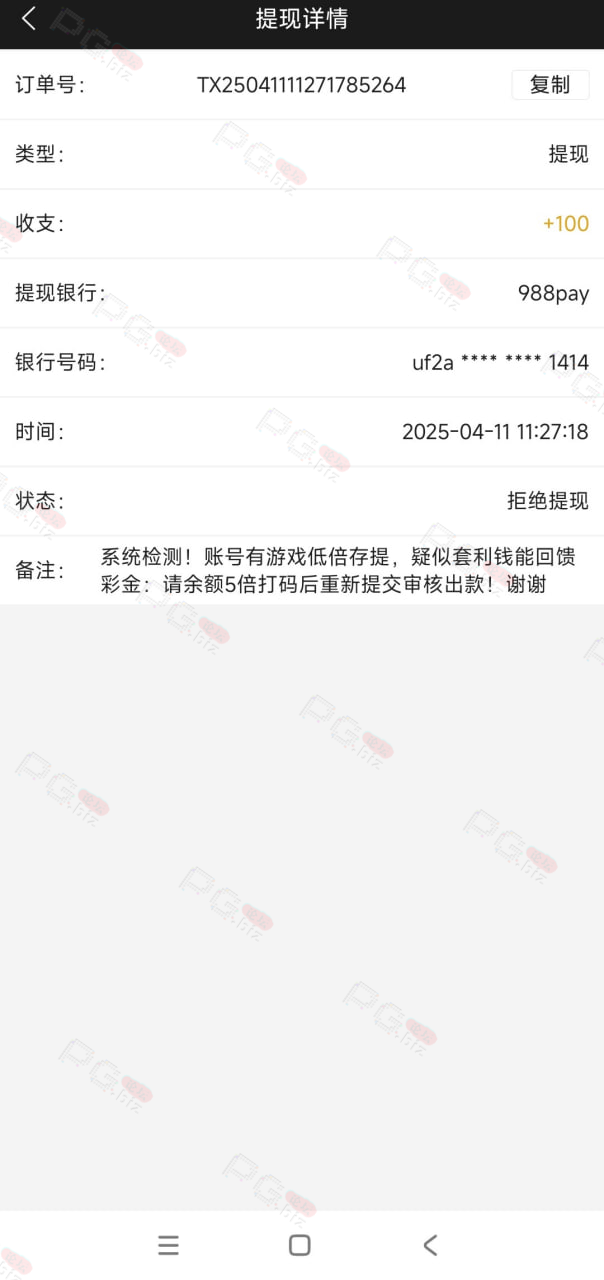Image resolution: width=604 pixels, height=1280 pixels.
Task: Tap the system home button
Action: point(299,1245)
